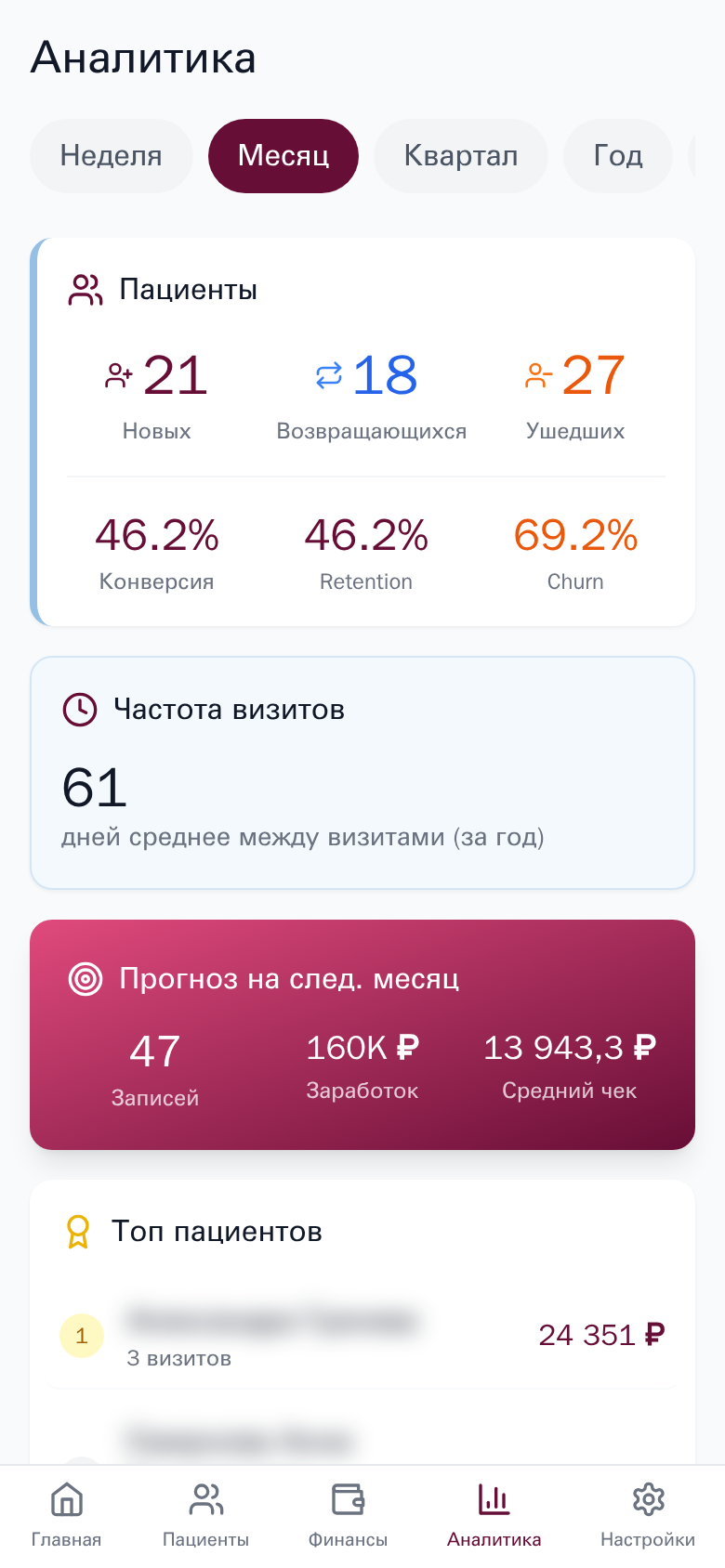The width and height of the screenshot is (725, 1568).
Task: Open Финансы via the wallet icon
Action: (347, 1499)
